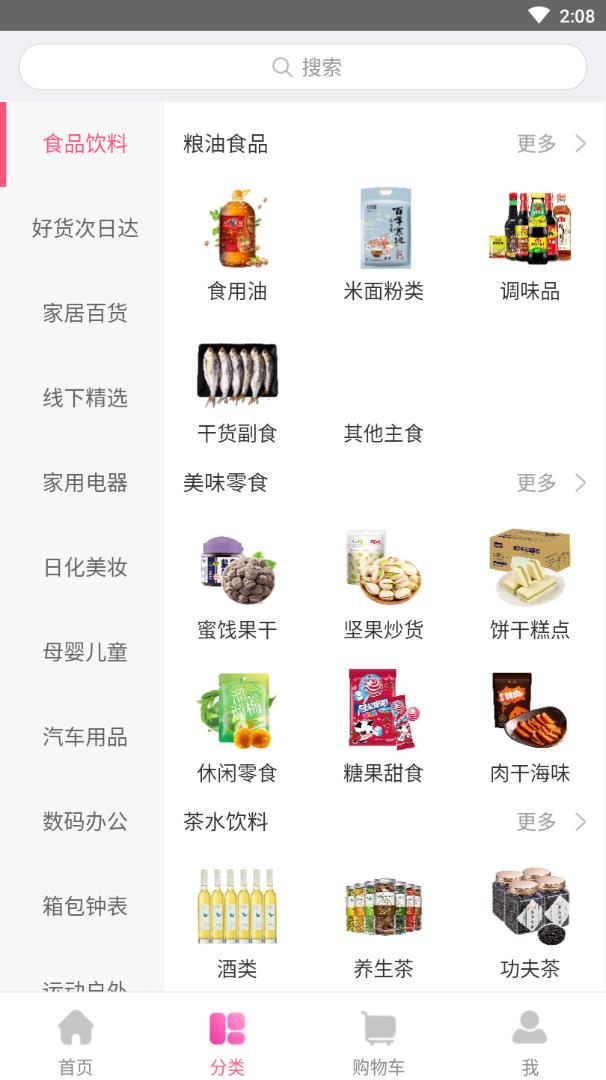View the 酒类 subcategory
This screenshot has height=1080, width=606.
tap(237, 922)
